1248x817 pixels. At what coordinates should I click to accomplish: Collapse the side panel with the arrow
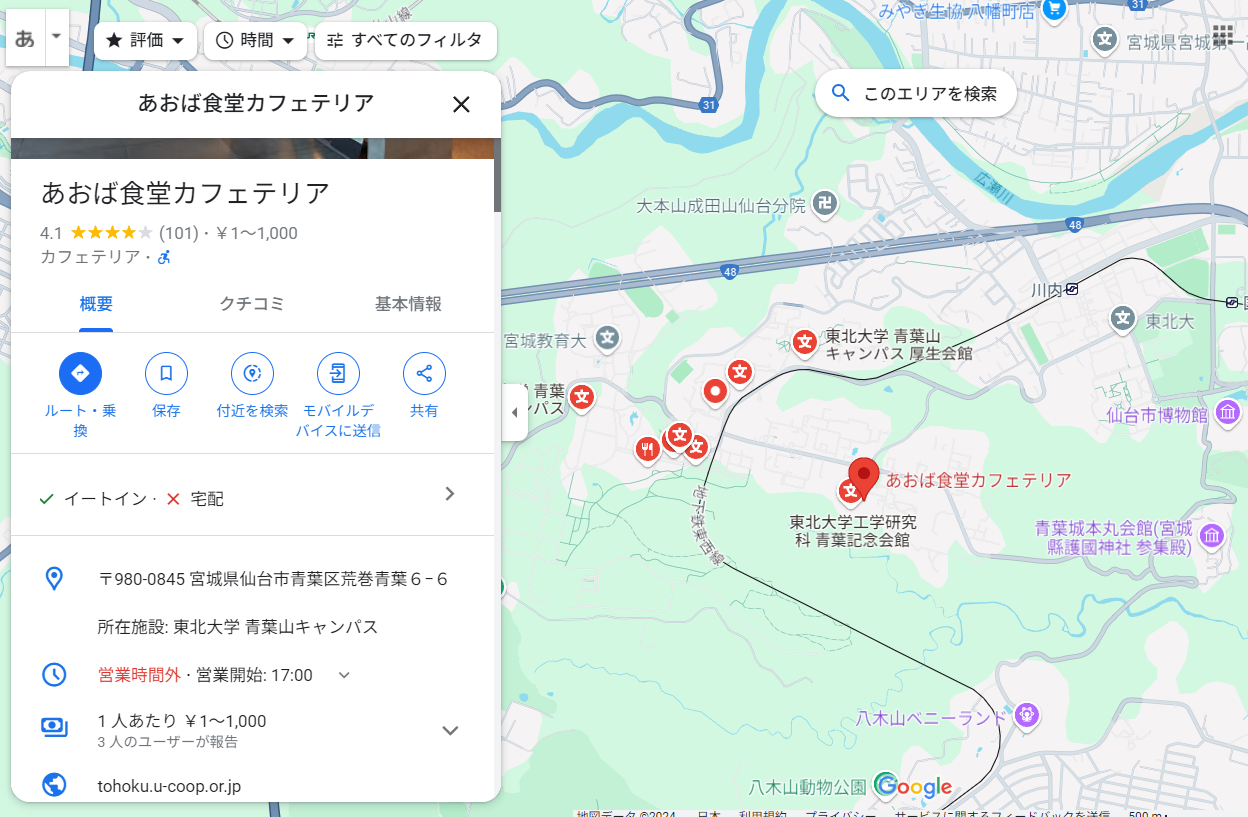click(x=515, y=412)
